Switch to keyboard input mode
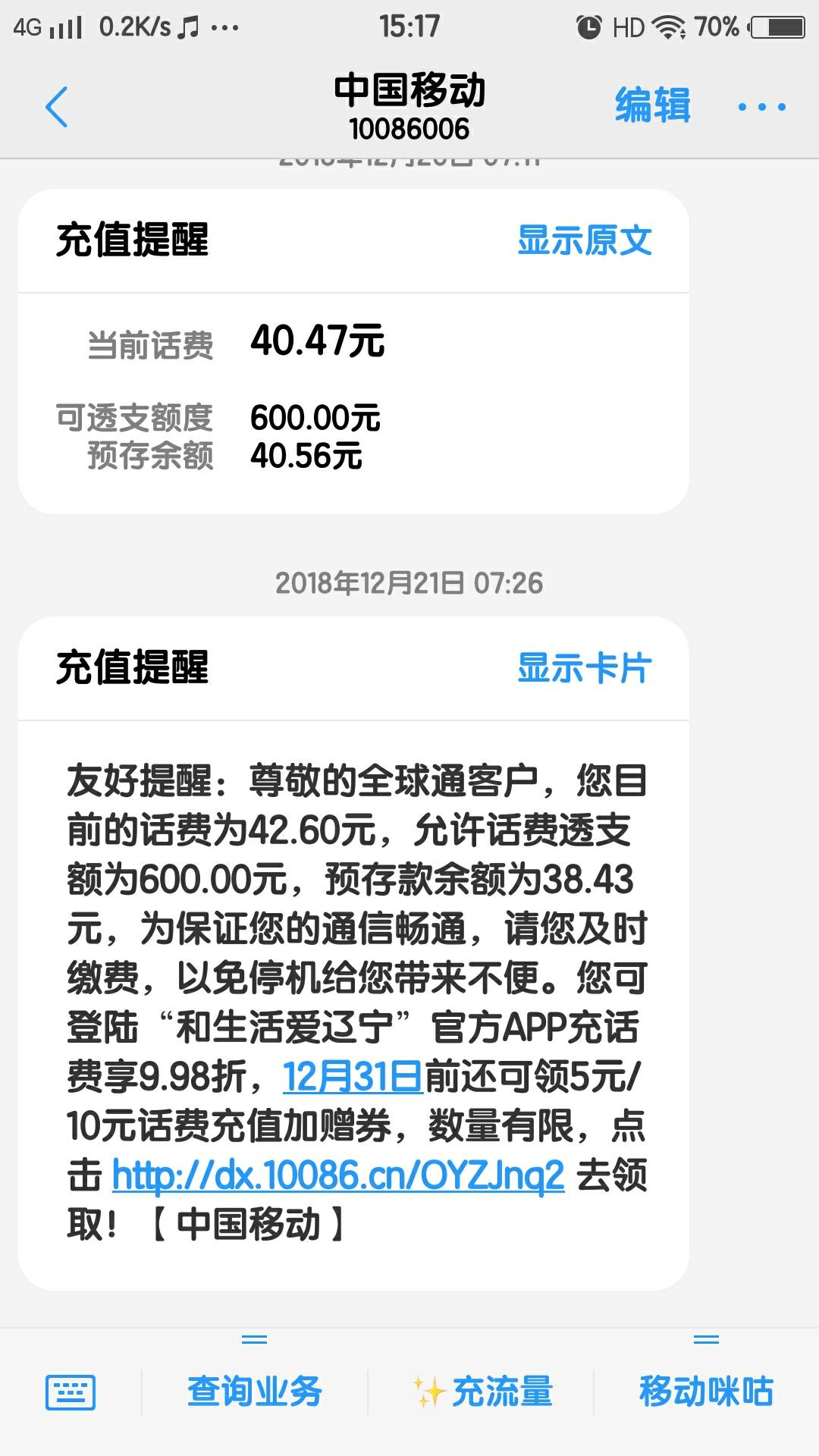This screenshot has height=1456, width=819. (x=71, y=1392)
